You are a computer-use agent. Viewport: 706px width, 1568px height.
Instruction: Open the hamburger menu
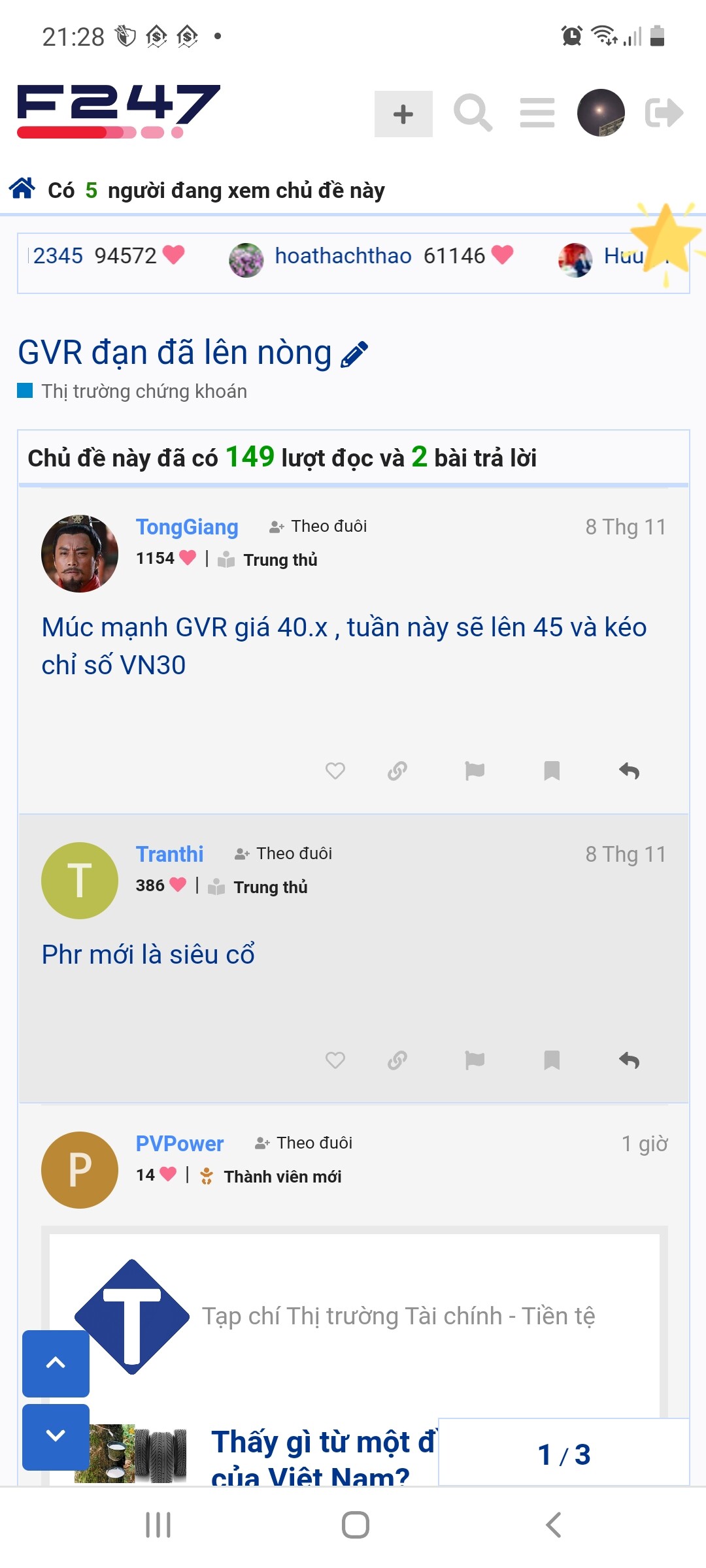click(x=537, y=113)
